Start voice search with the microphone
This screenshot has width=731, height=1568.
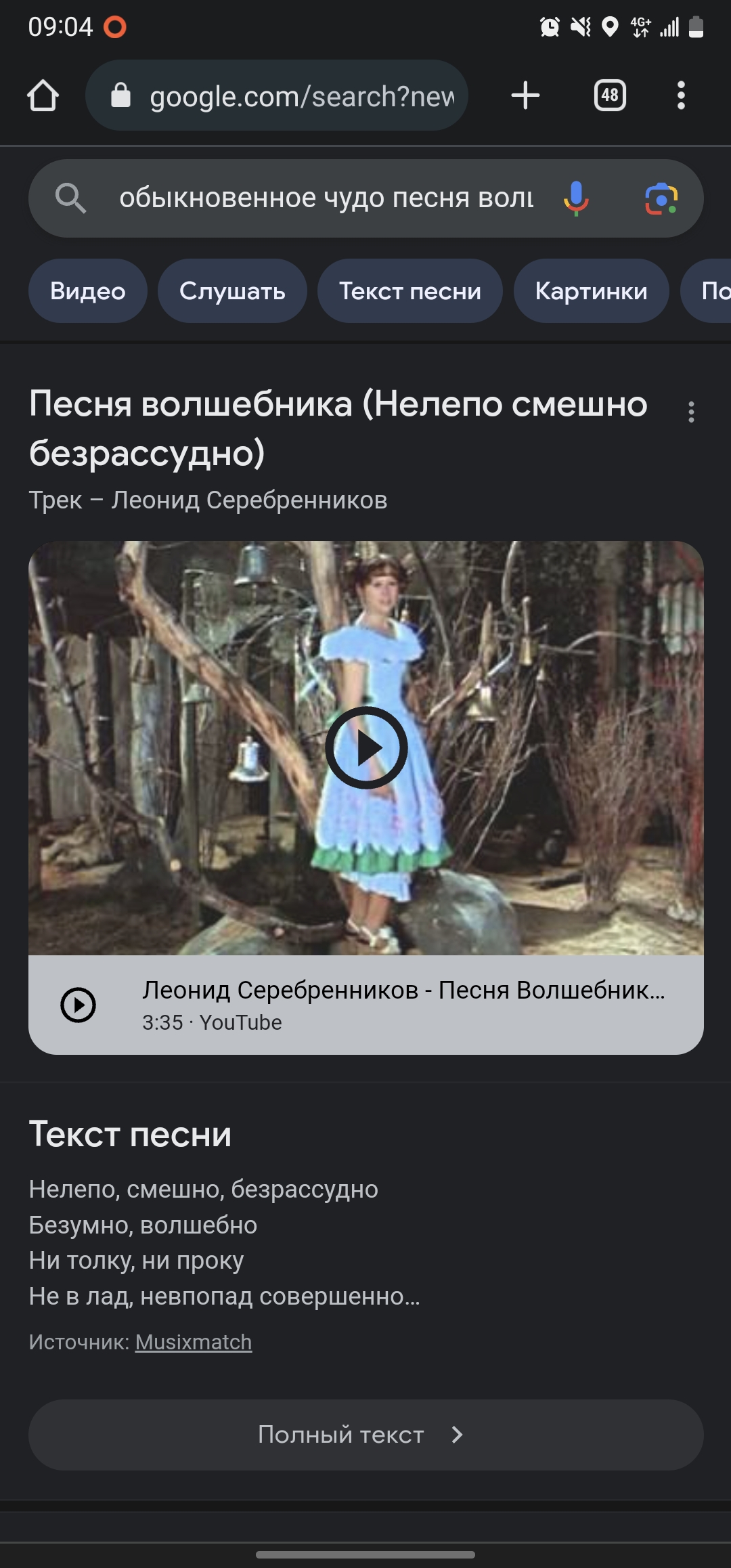576,198
